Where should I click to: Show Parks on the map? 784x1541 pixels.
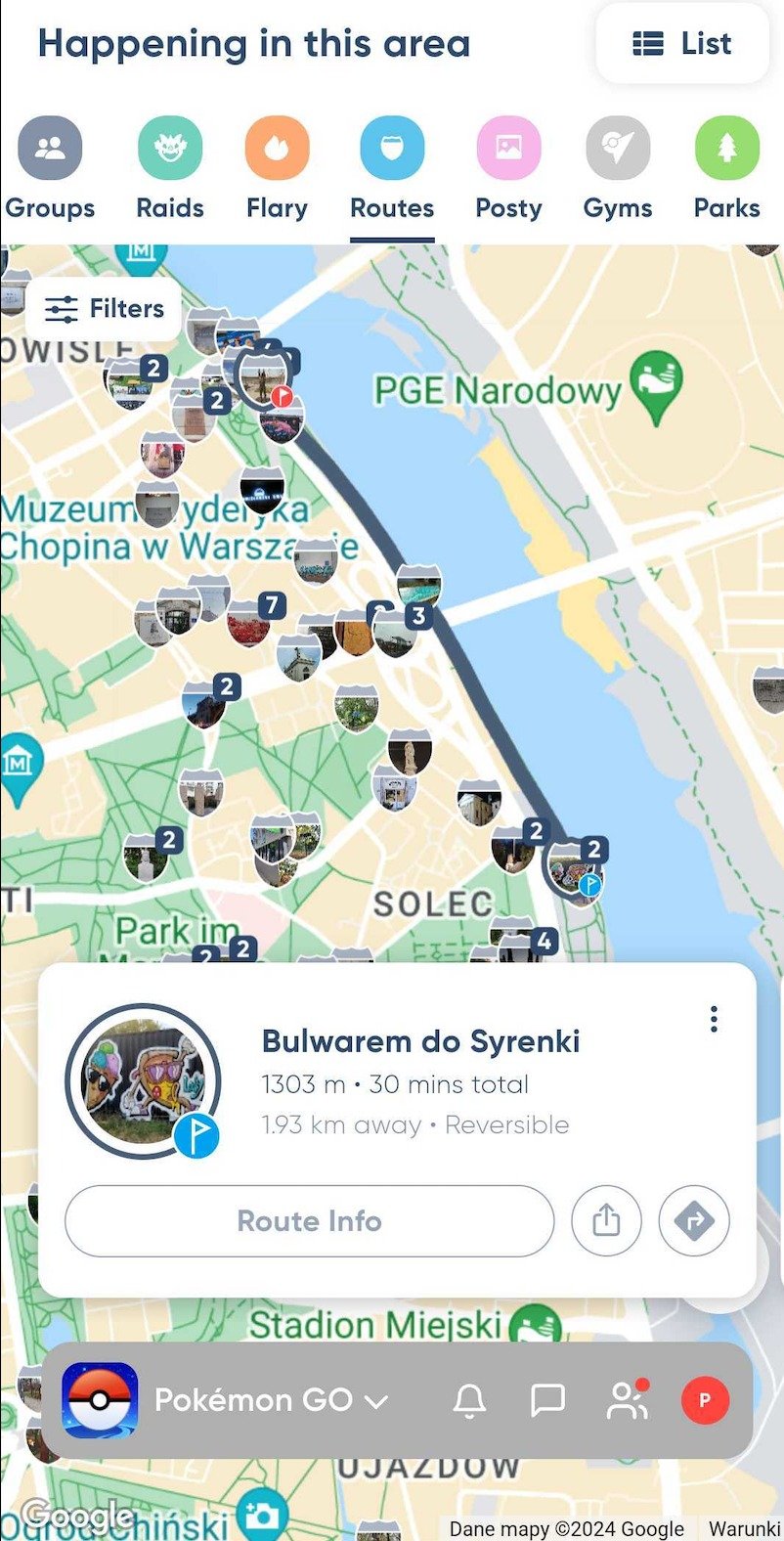click(726, 168)
